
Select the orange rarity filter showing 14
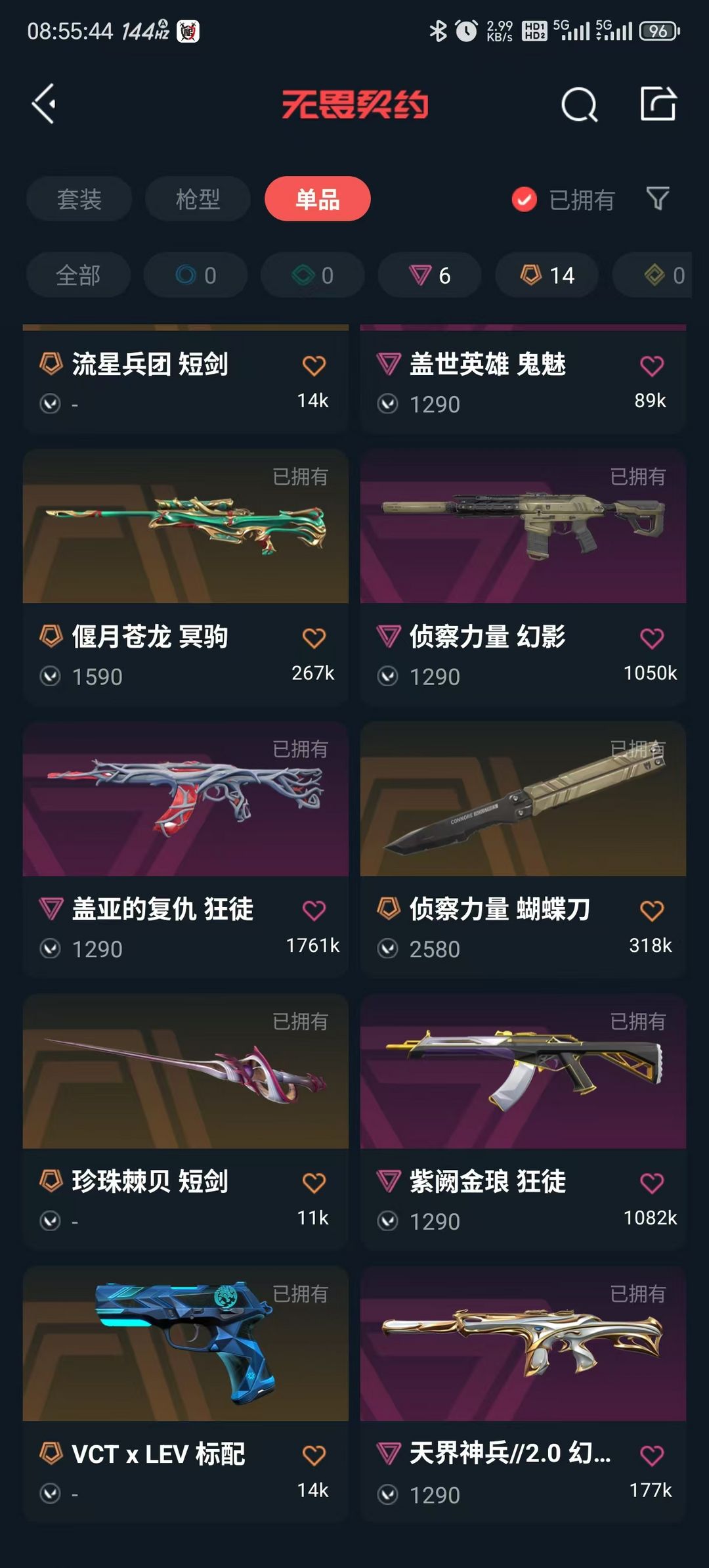coord(546,275)
